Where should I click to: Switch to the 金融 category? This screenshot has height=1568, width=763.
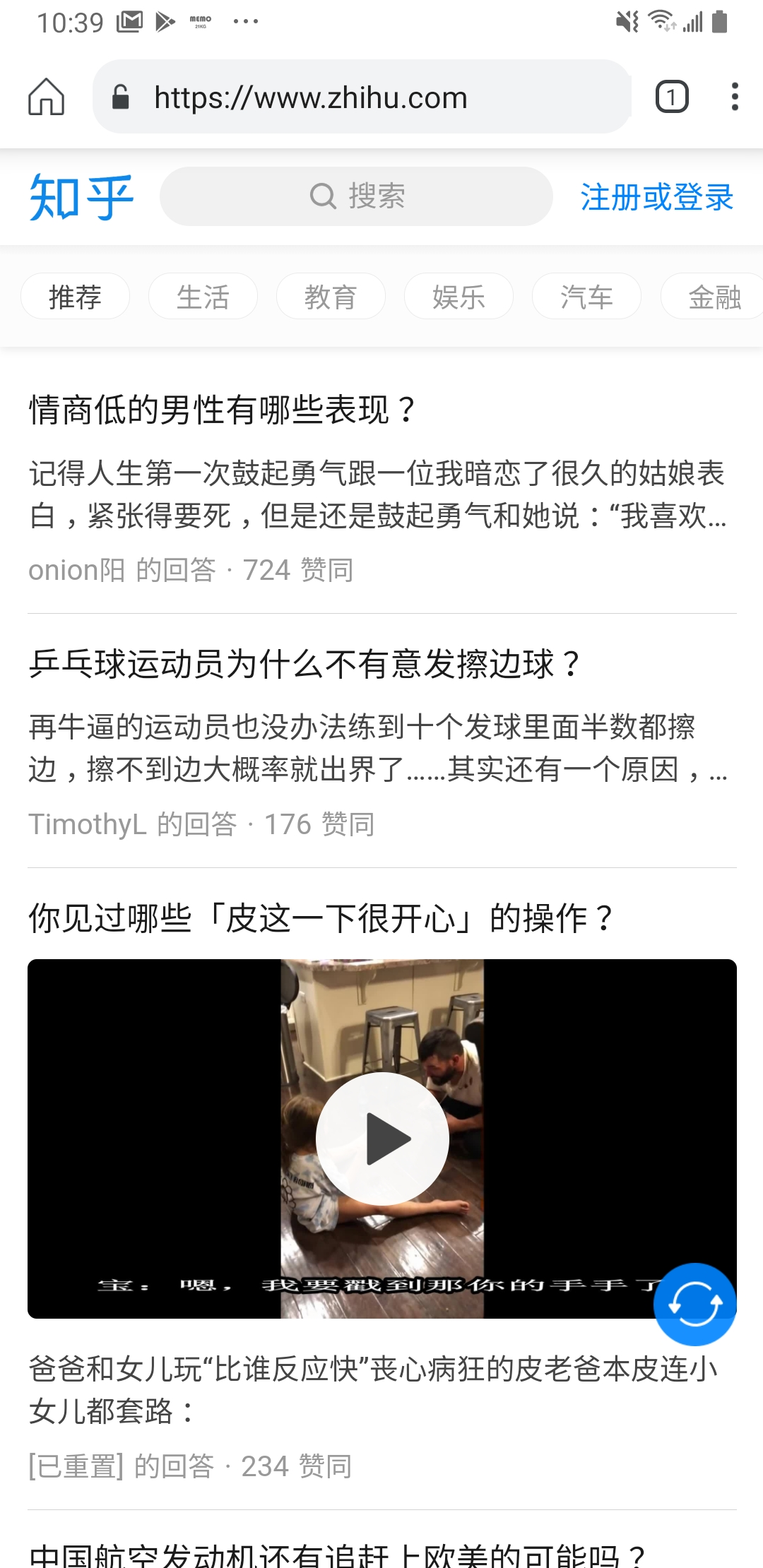(x=714, y=297)
